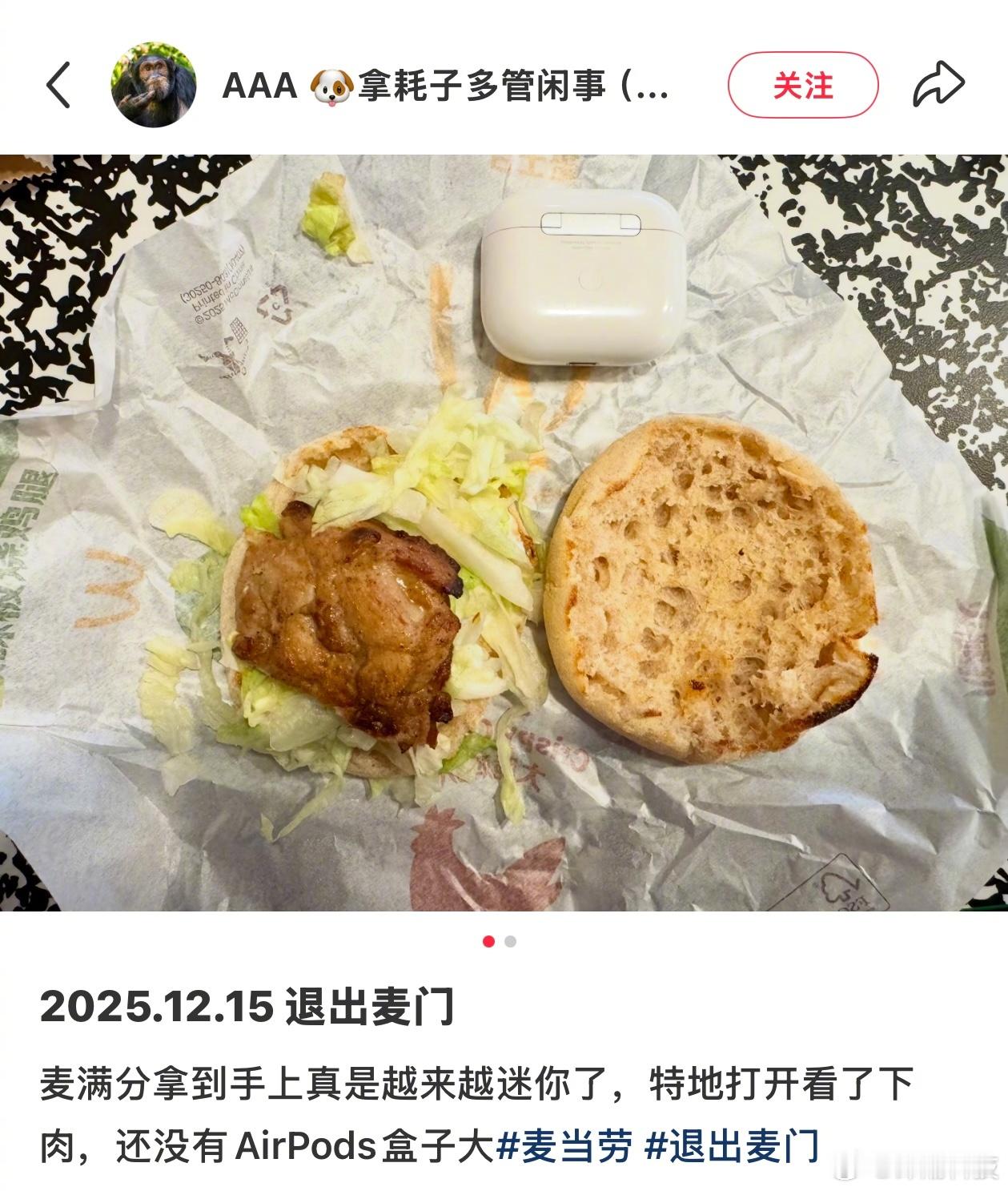
Task: Tap the dog emoji in the username
Action: 330,87
